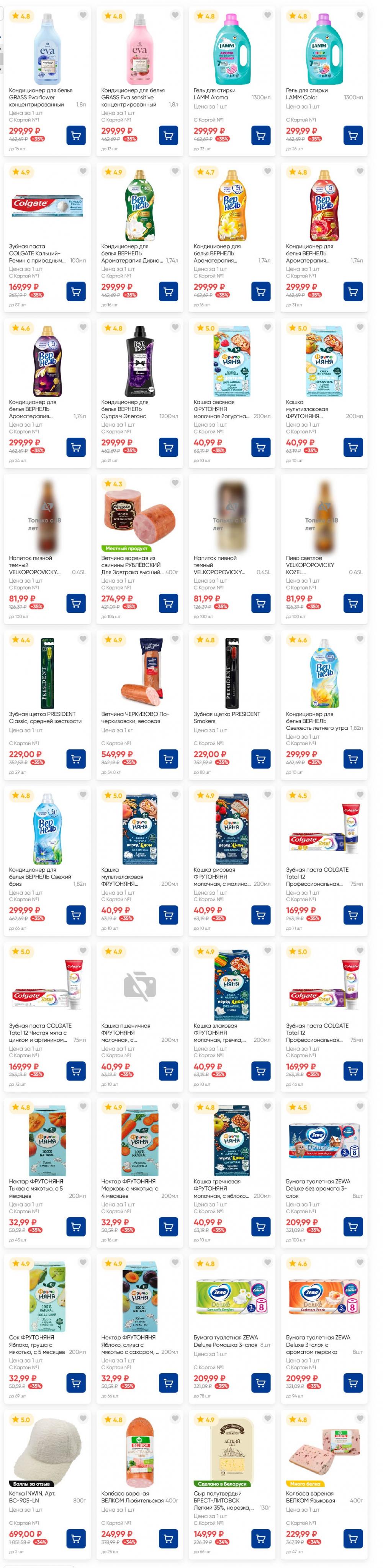The width and height of the screenshot is (383, 1568).
Task: Add Ветчина ЧЕРКИЗОВО to cart
Action: [168, 759]
